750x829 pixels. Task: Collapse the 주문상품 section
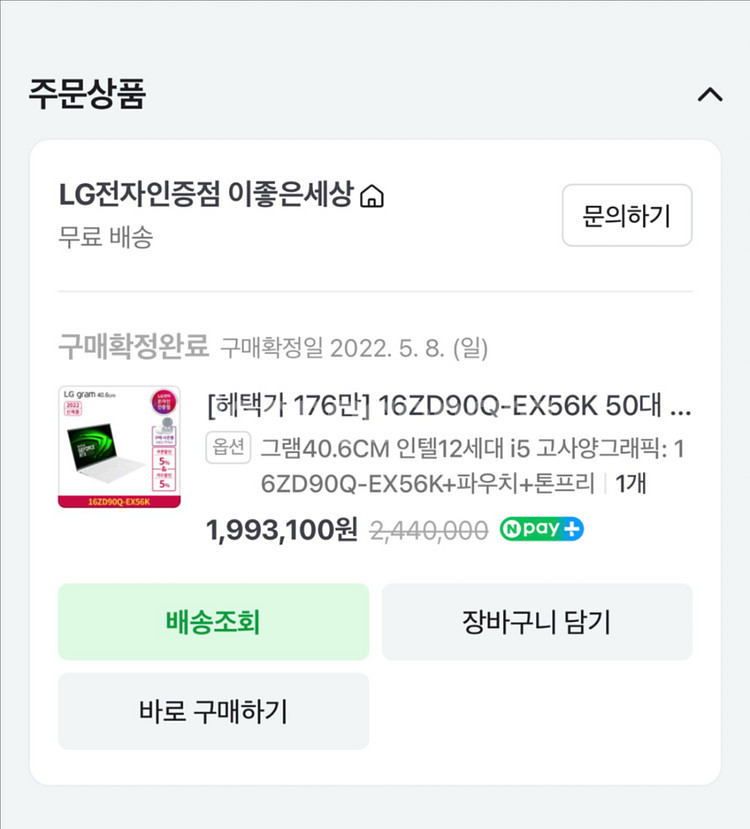709,95
